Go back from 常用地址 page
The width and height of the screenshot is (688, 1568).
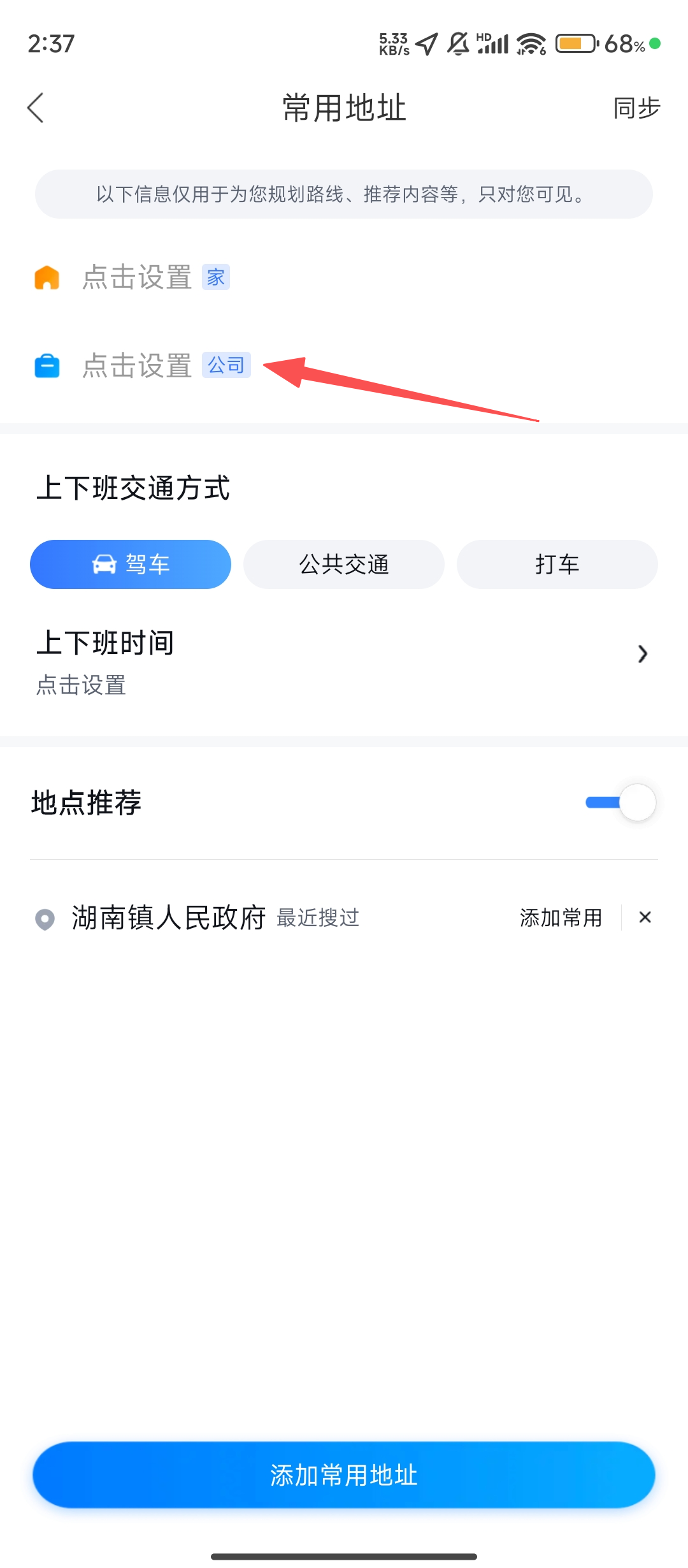pos(36,108)
